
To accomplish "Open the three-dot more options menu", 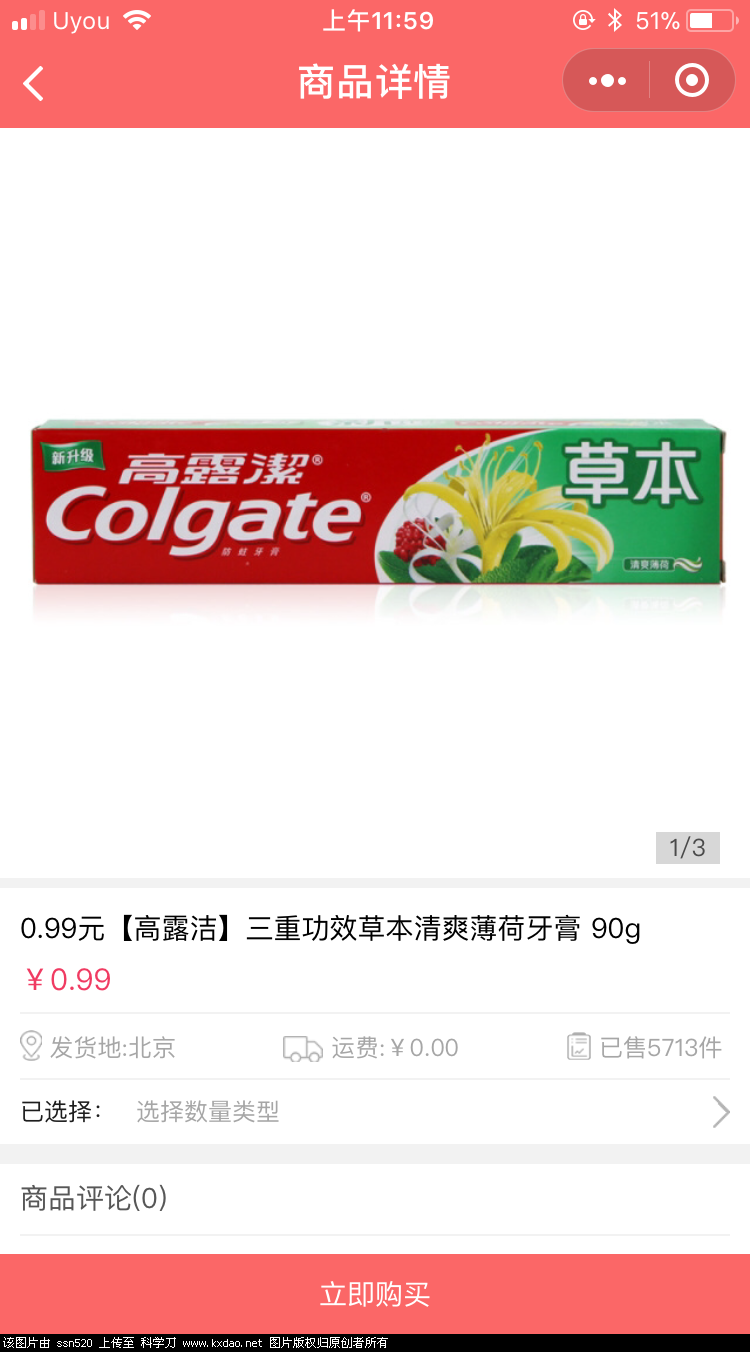I will coord(606,80).
